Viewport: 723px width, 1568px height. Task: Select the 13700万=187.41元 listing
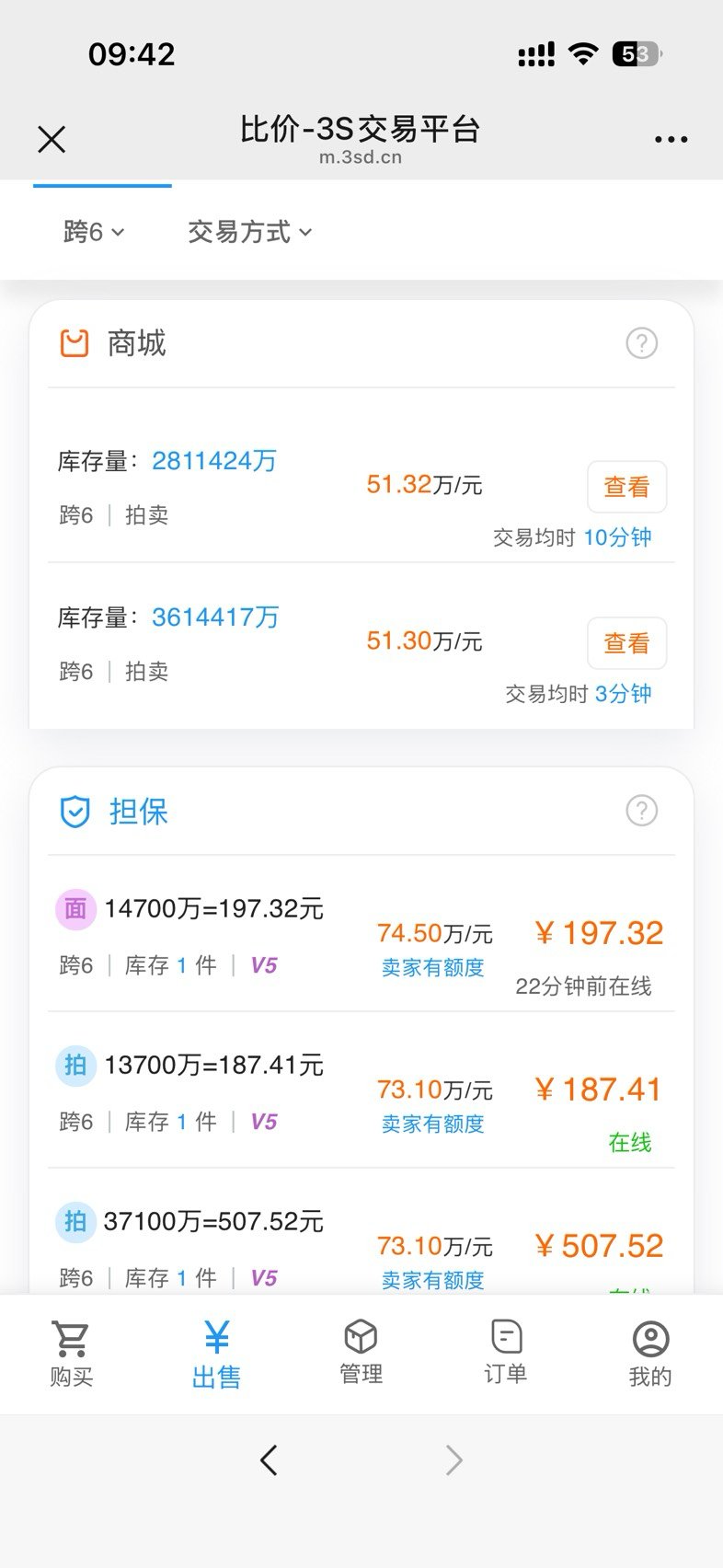(213, 1066)
